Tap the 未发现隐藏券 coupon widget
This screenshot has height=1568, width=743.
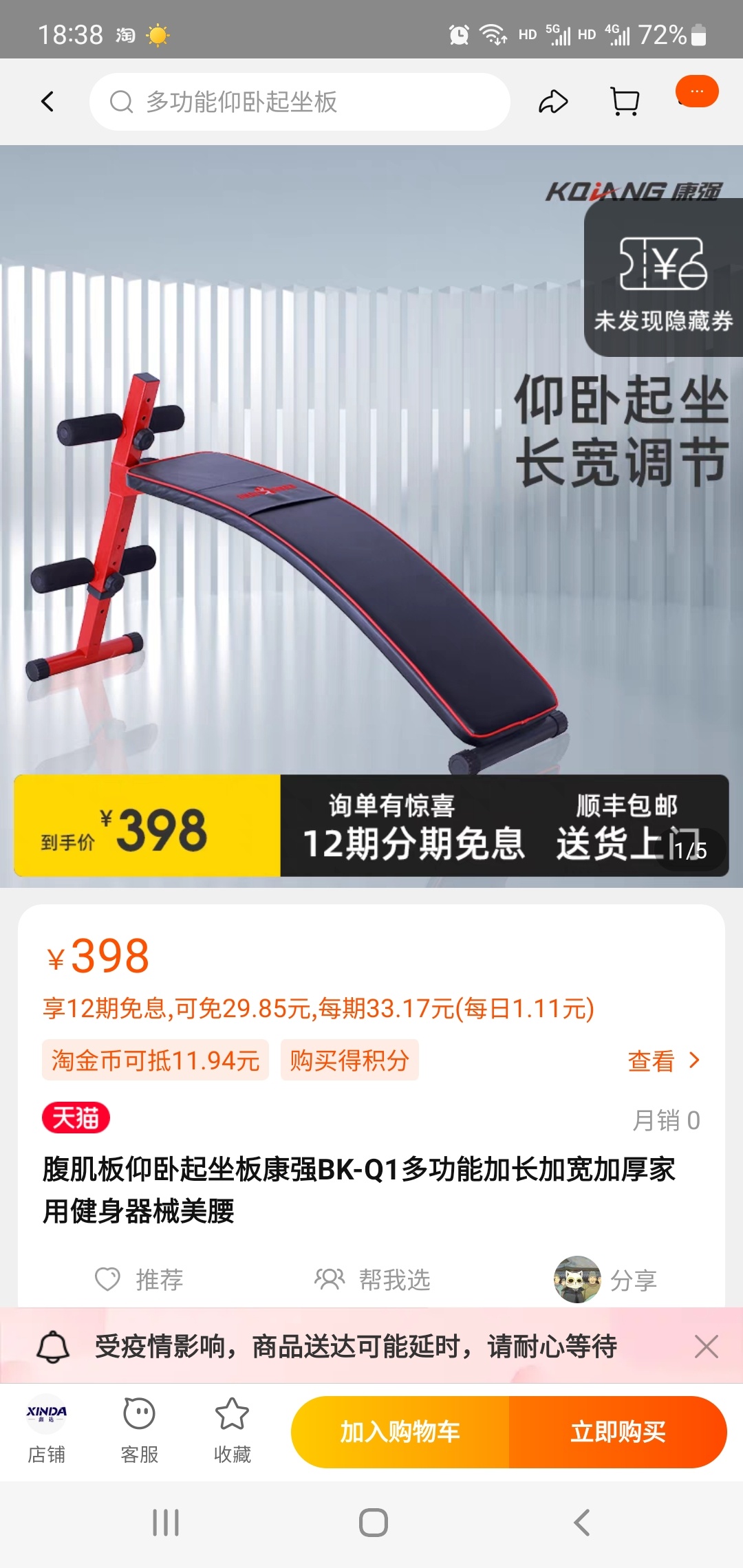[x=663, y=282]
